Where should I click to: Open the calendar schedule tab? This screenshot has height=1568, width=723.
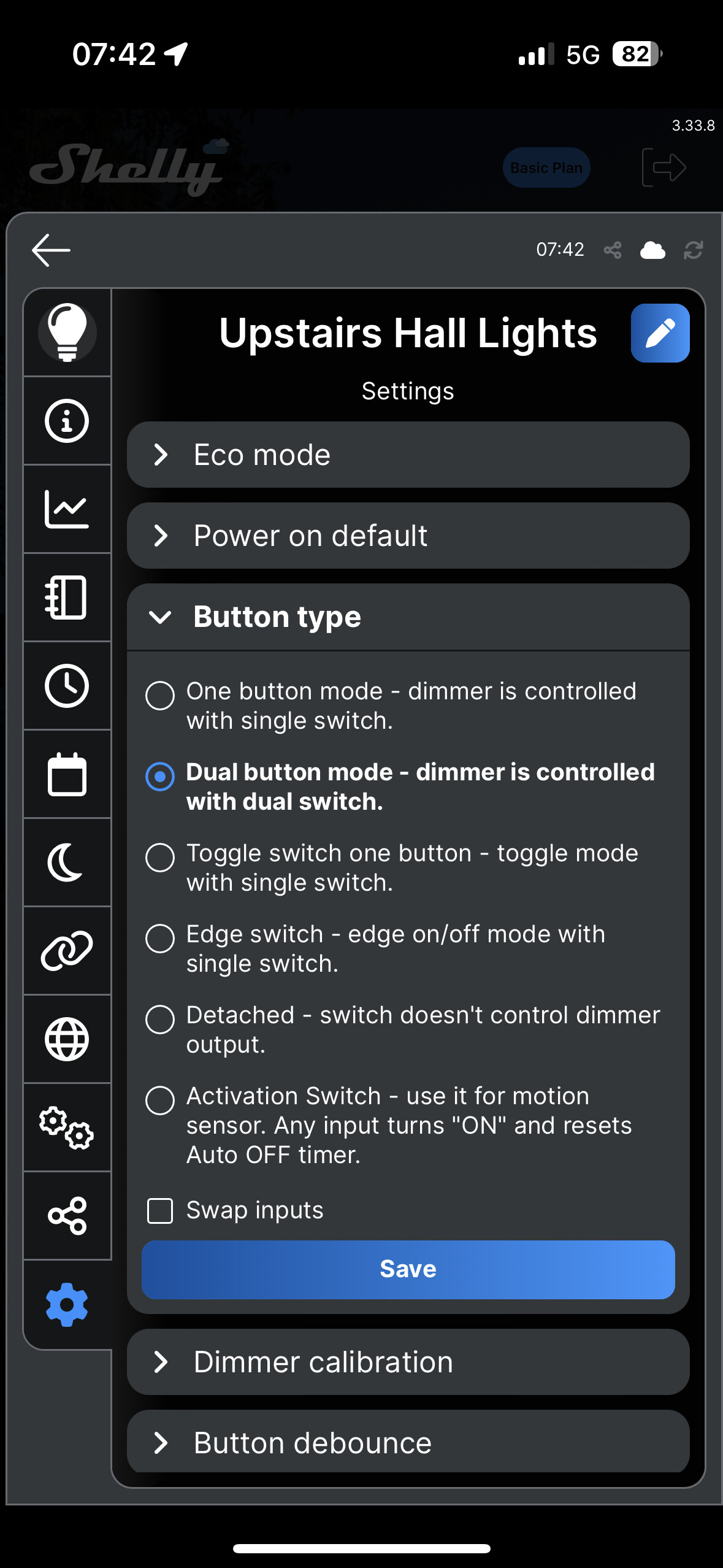[x=67, y=774]
